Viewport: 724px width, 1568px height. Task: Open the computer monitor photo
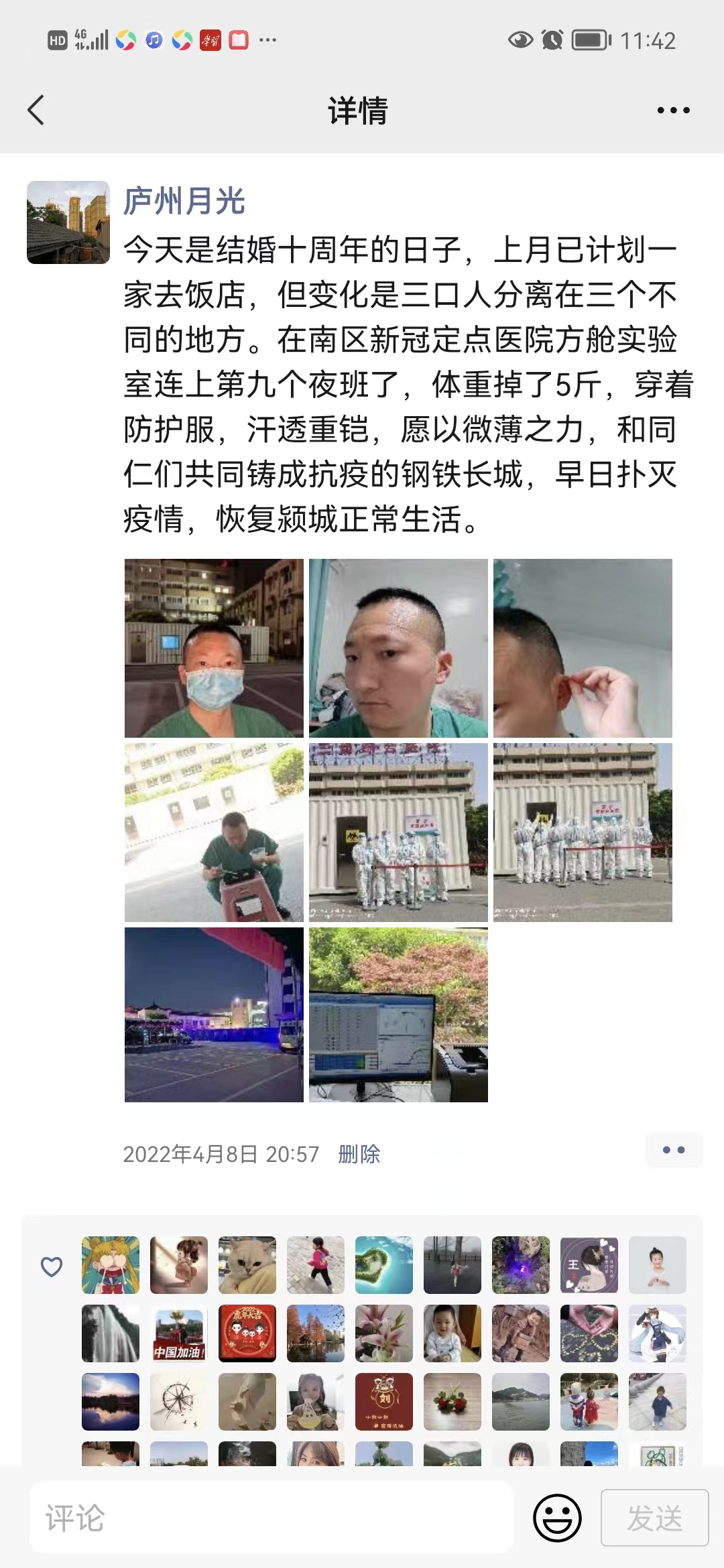click(398, 1015)
